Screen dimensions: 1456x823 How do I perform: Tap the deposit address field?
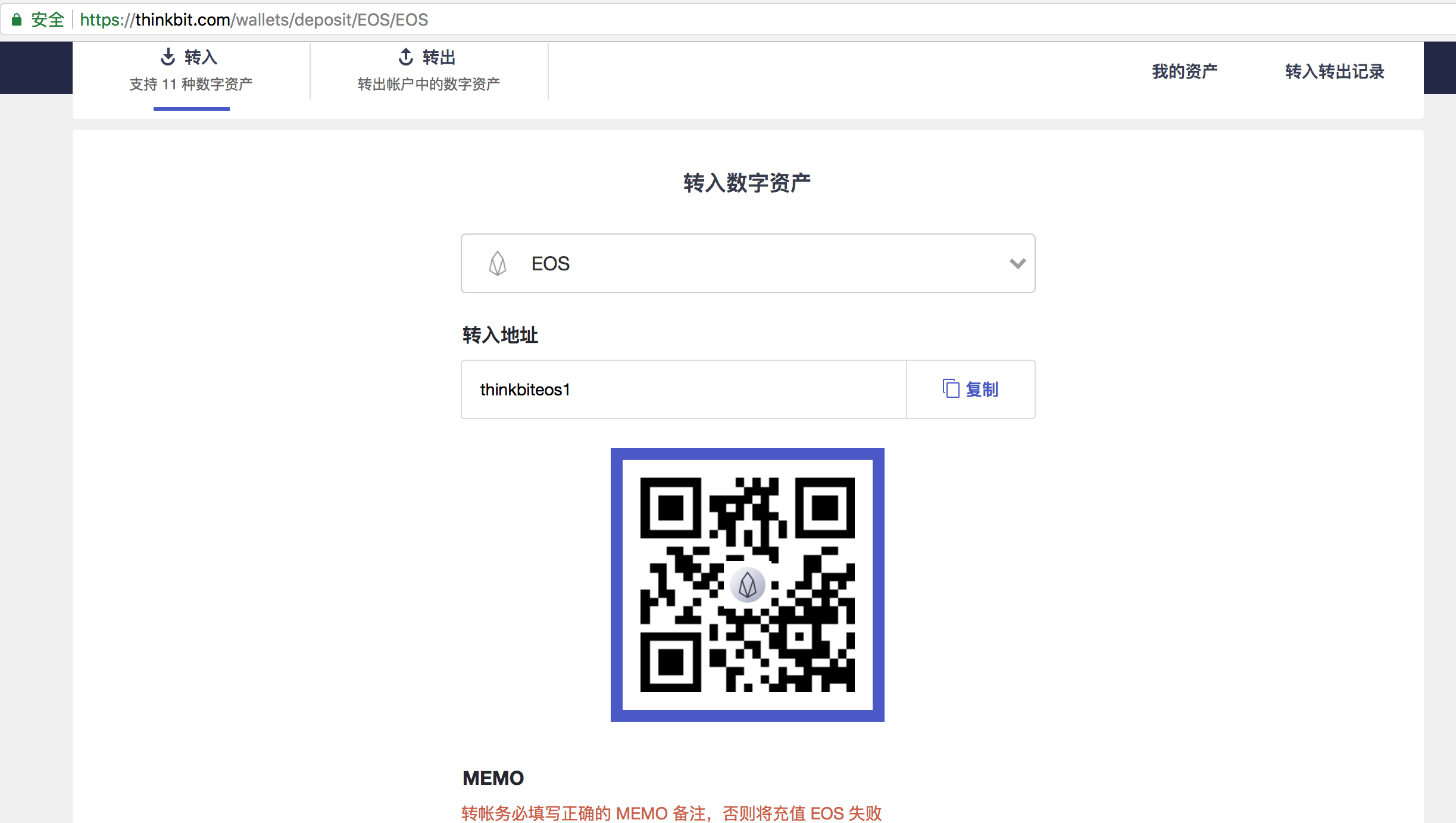683,389
